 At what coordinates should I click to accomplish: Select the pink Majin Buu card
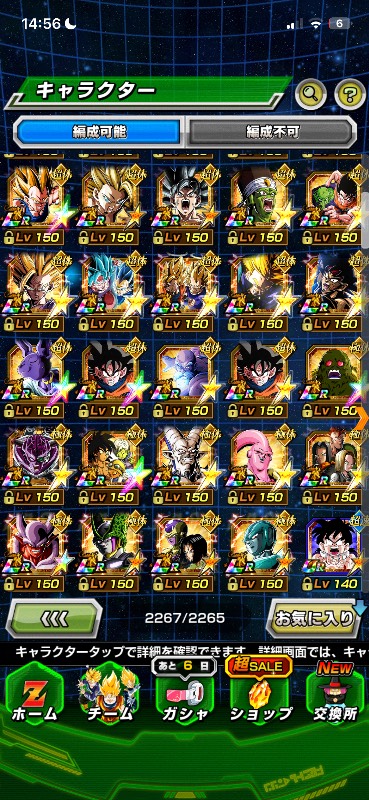(260, 467)
